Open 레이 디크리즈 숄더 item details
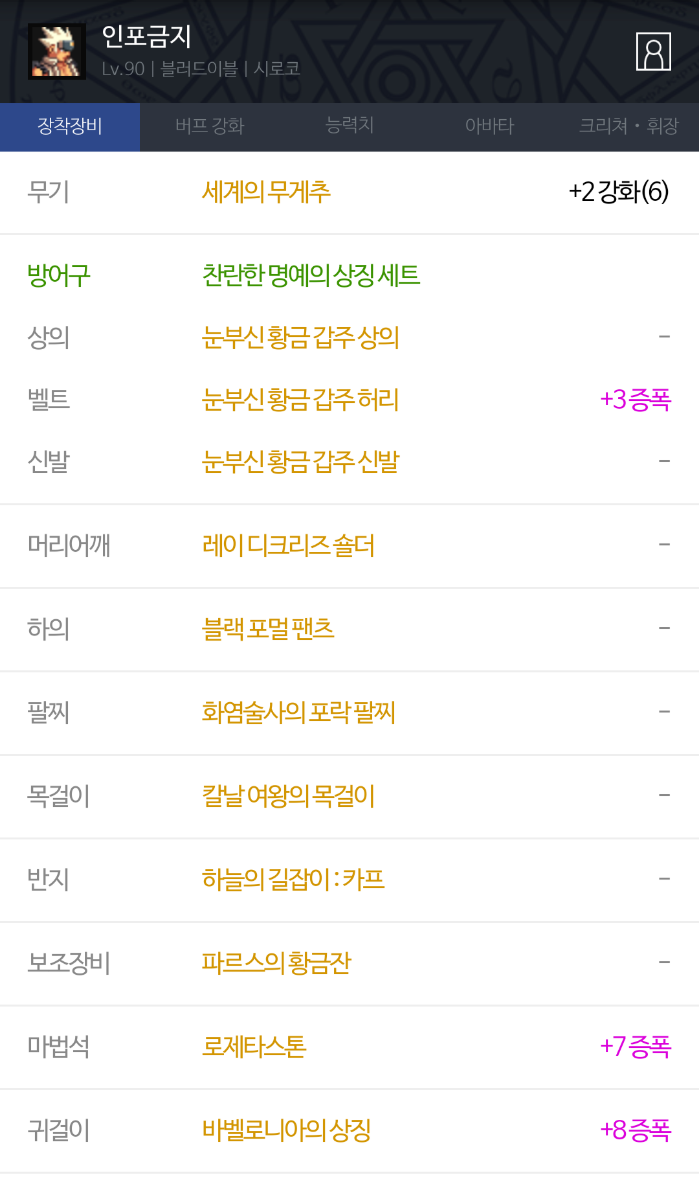Image resolution: width=699 pixels, height=1195 pixels. click(x=288, y=545)
